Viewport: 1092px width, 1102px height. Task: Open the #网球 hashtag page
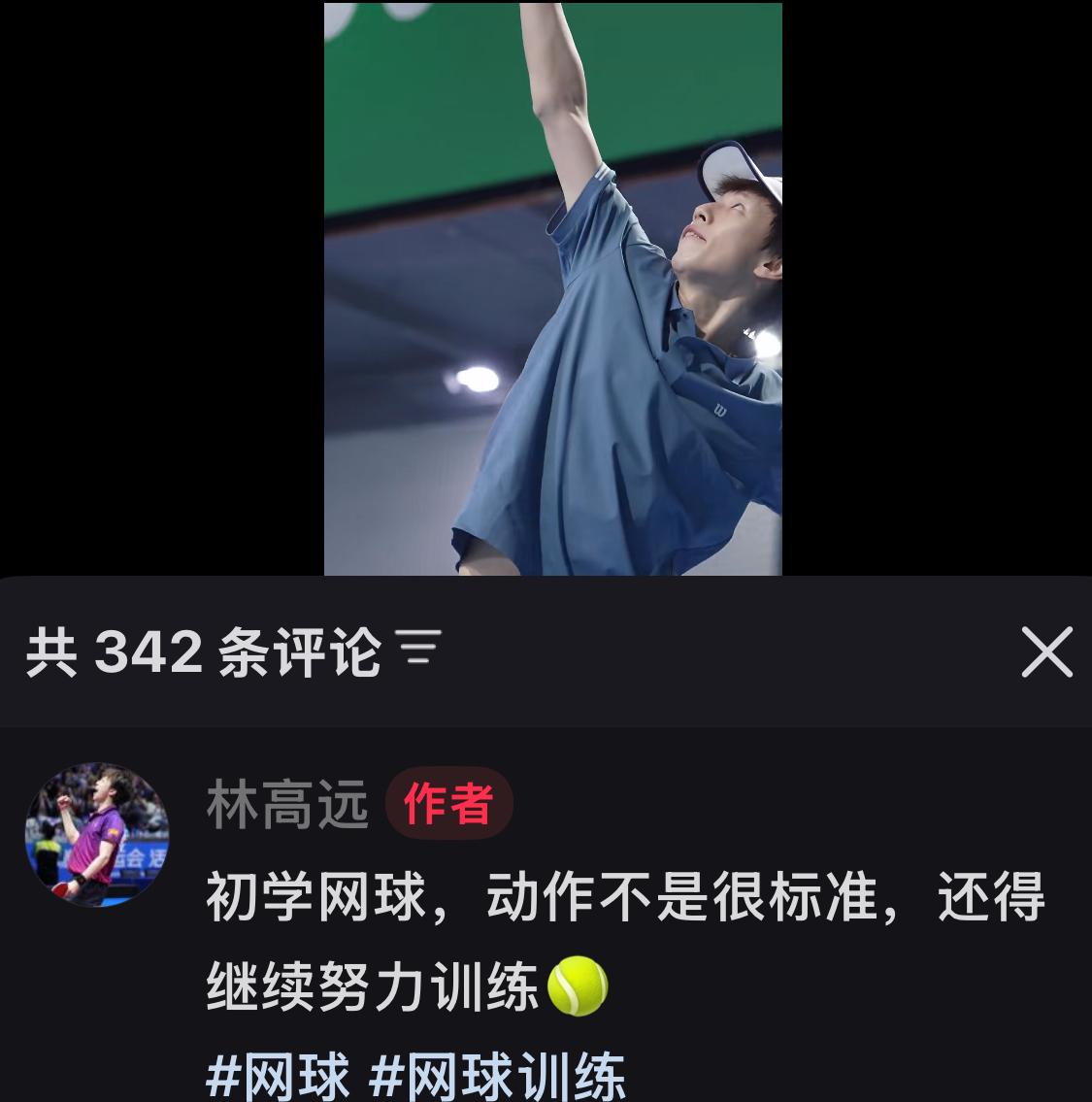coord(278,1074)
